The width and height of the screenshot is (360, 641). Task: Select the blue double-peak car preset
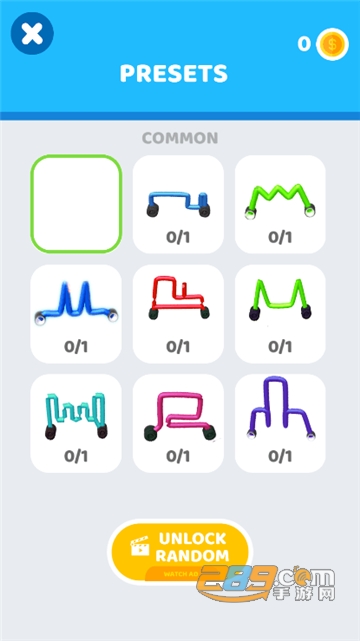coord(76,314)
